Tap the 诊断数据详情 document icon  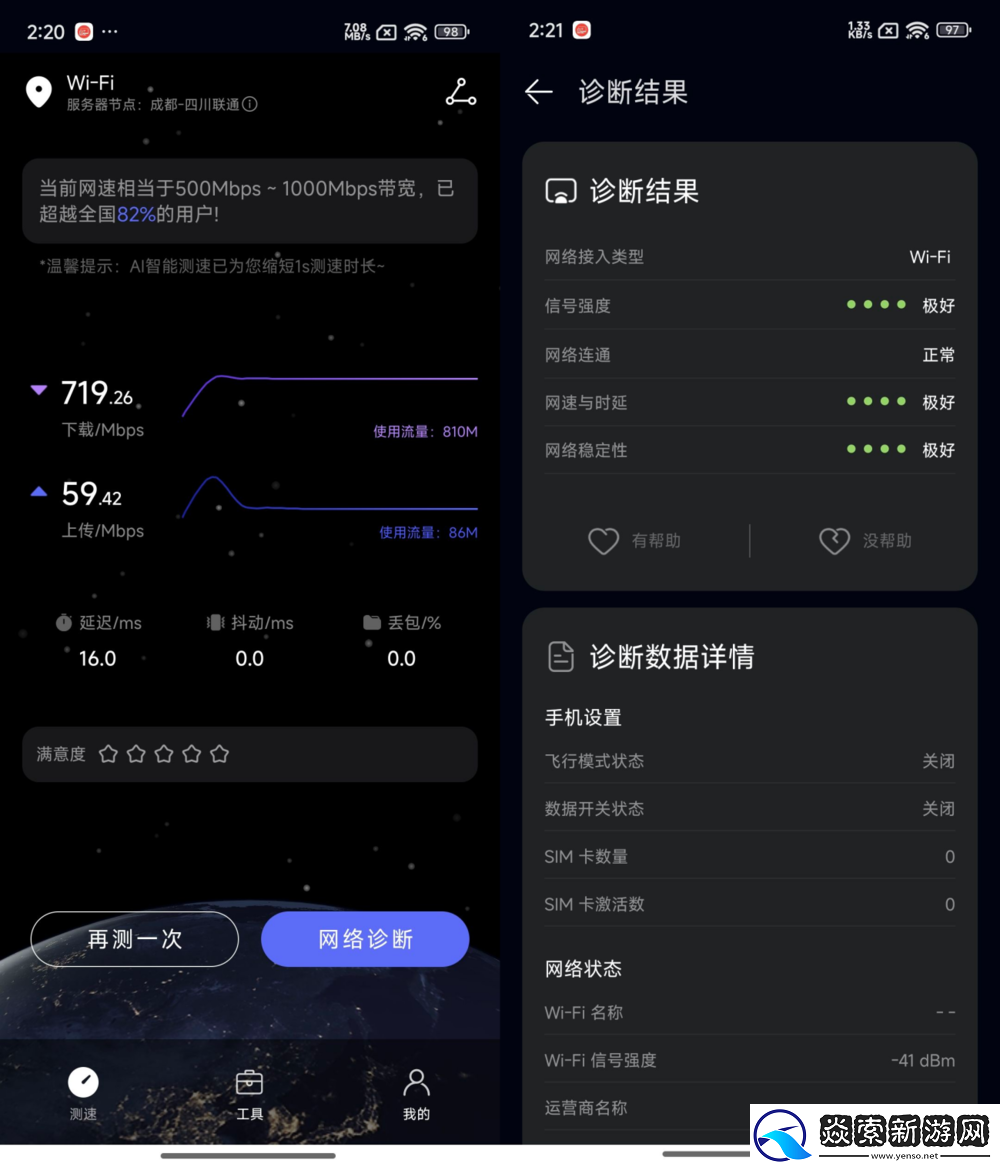561,657
